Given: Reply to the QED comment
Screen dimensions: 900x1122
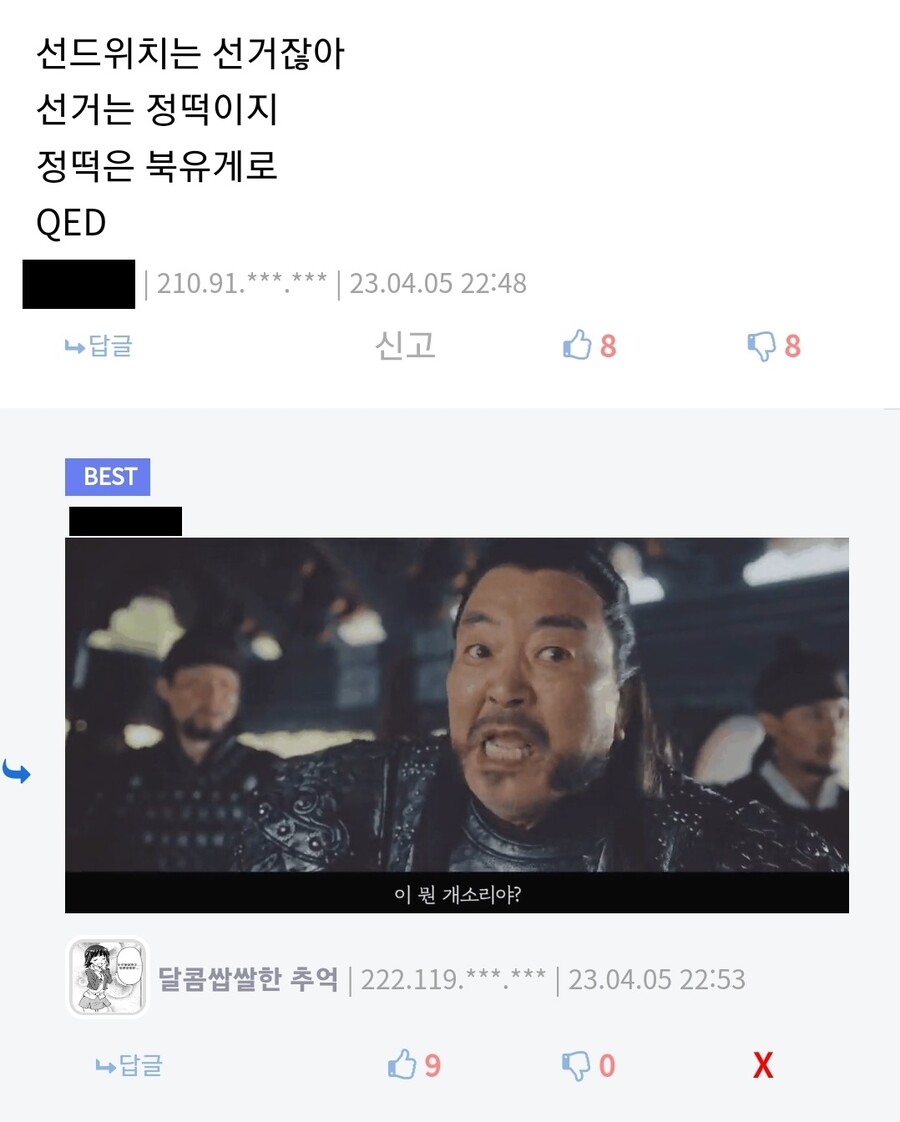Looking at the screenshot, I should (99, 346).
